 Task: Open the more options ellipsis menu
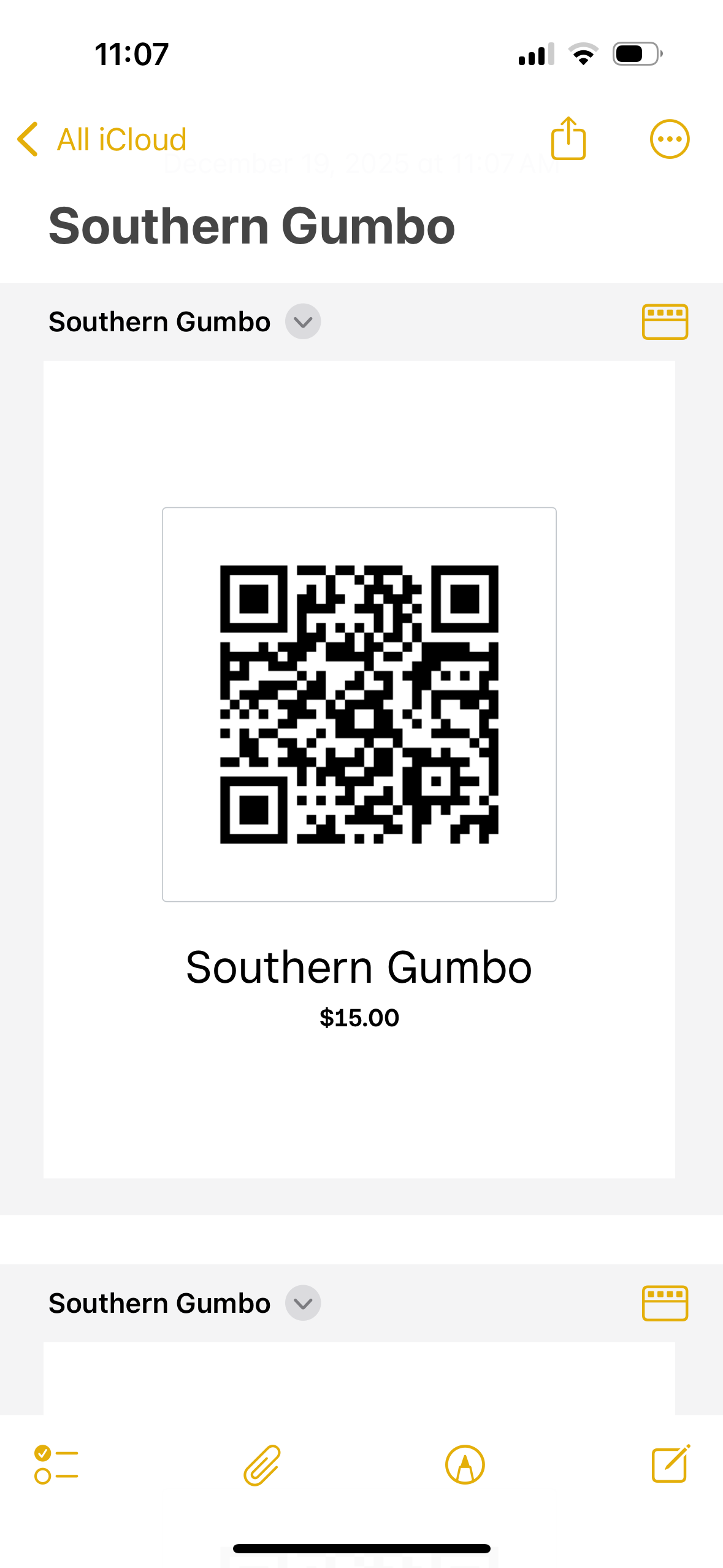(x=669, y=139)
